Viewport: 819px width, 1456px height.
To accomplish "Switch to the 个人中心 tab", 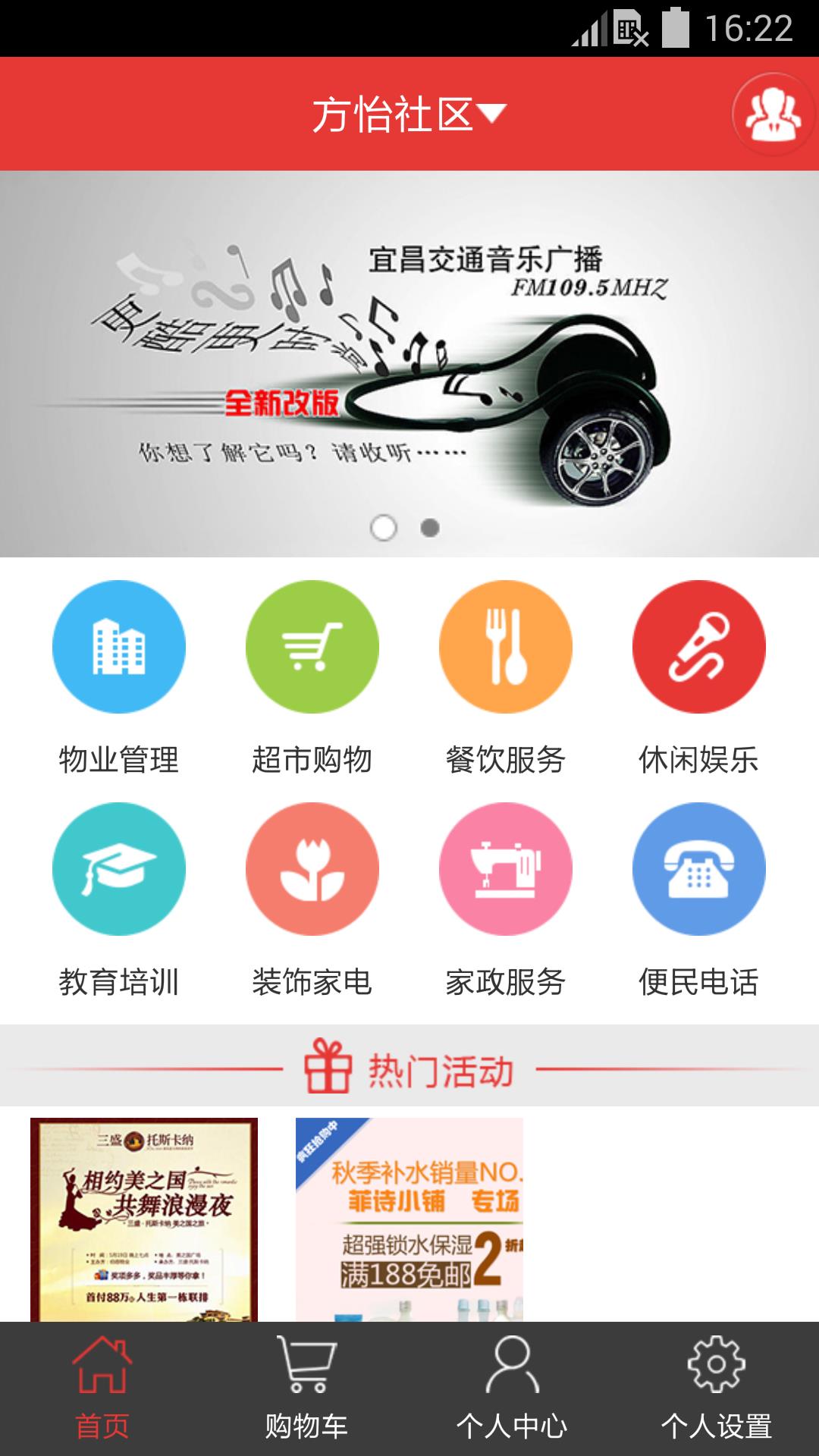I will [x=512, y=1389].
